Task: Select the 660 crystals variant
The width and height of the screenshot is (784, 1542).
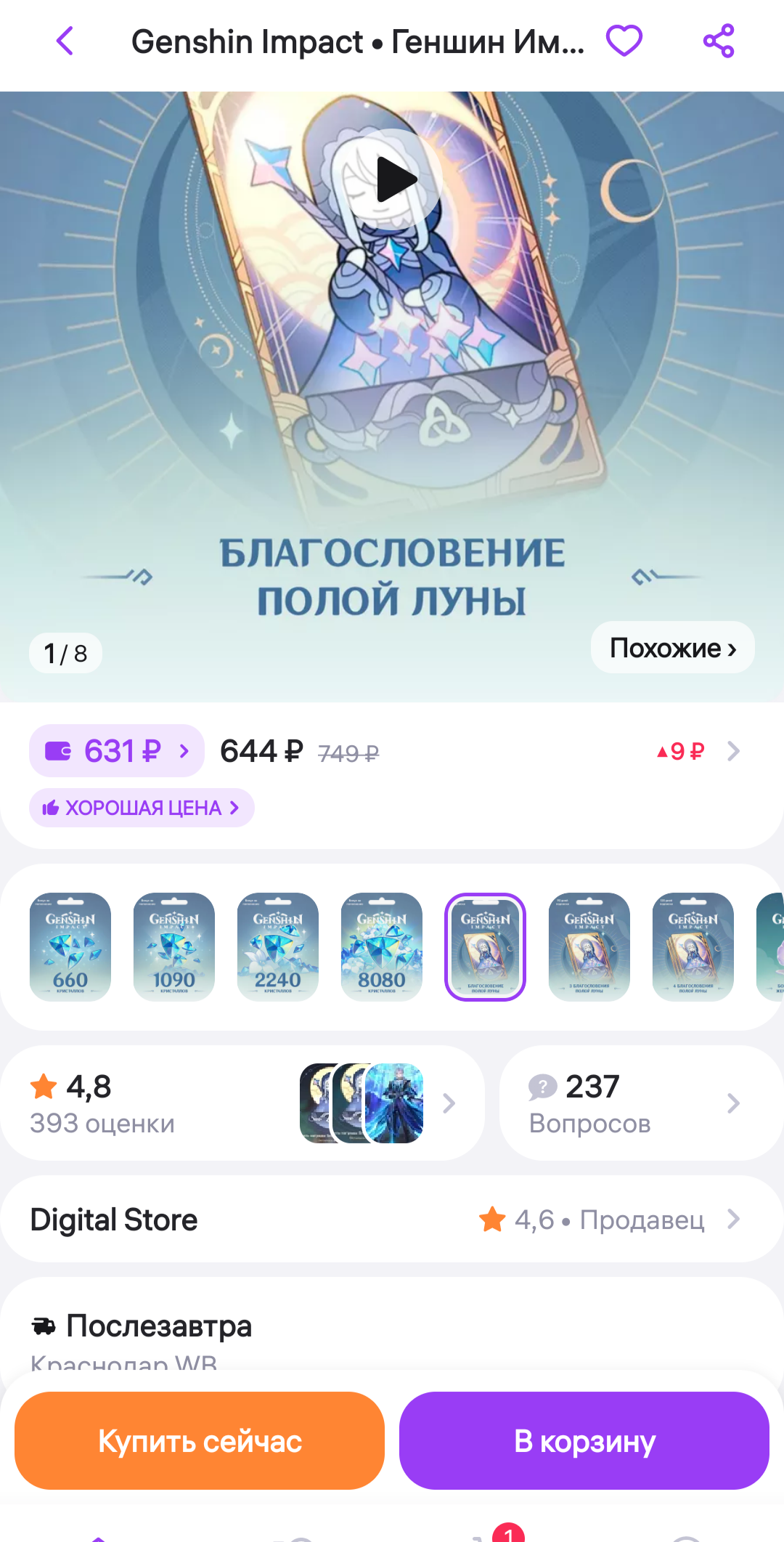Action: [x=70, y=946]
